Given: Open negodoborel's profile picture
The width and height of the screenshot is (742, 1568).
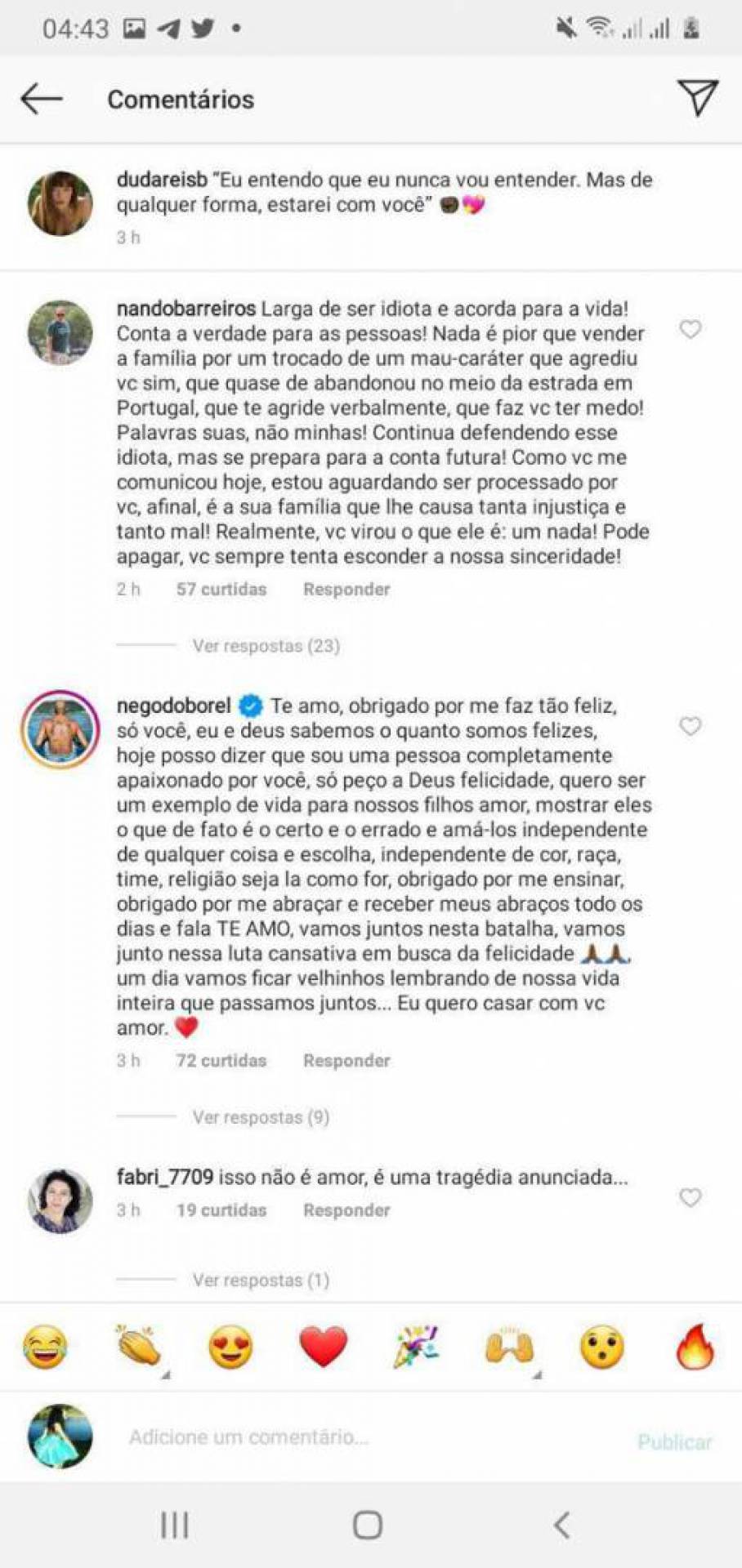Looking at the screenshot, I should 60,729.
